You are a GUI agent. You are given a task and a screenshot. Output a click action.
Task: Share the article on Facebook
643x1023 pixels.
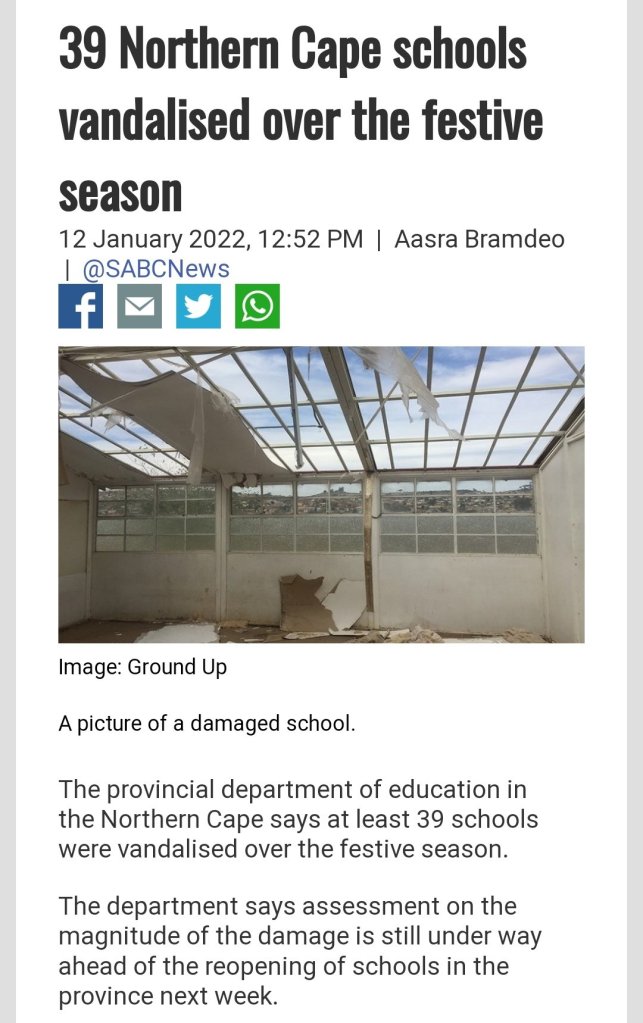81,306
